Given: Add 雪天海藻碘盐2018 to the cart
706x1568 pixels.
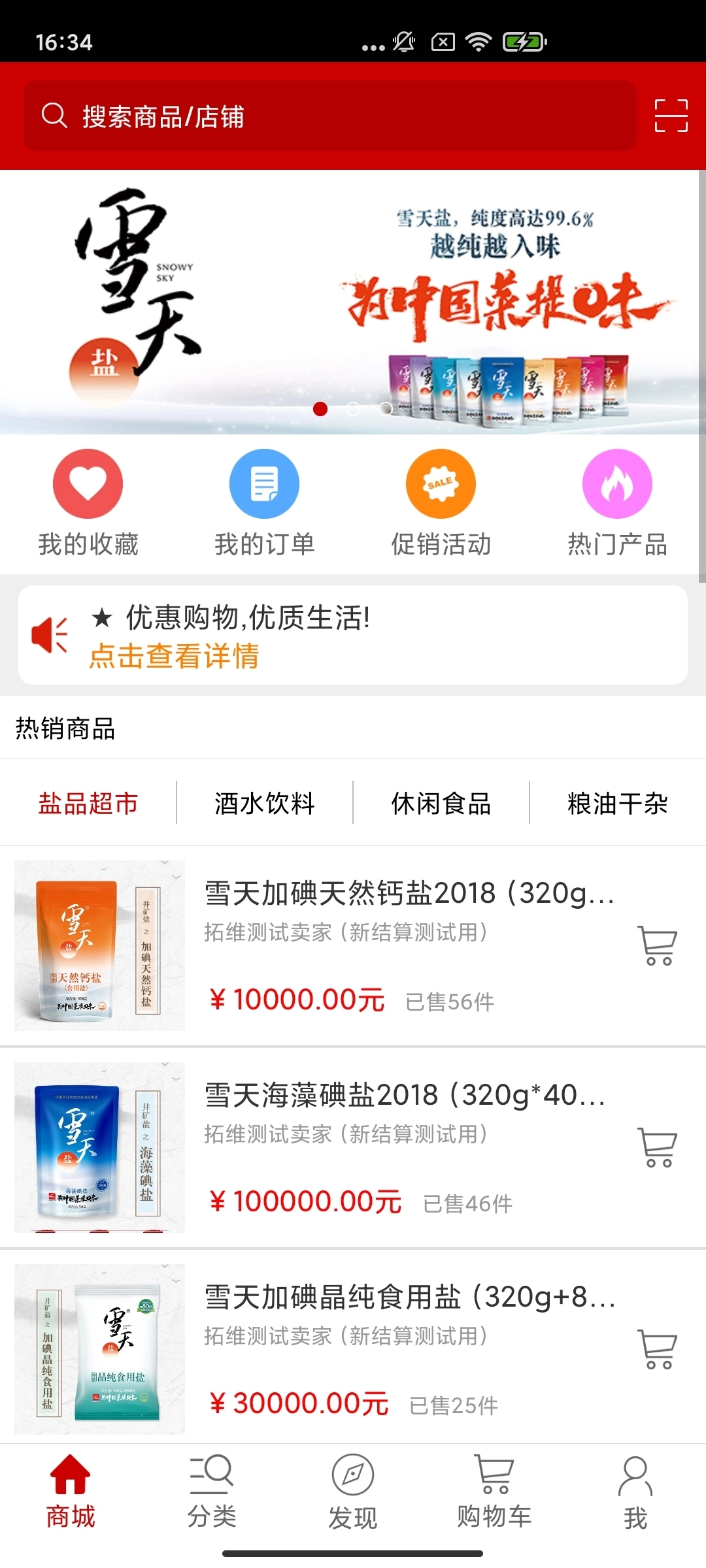Looking at the screenshot, I should [x=657, y=1147].
